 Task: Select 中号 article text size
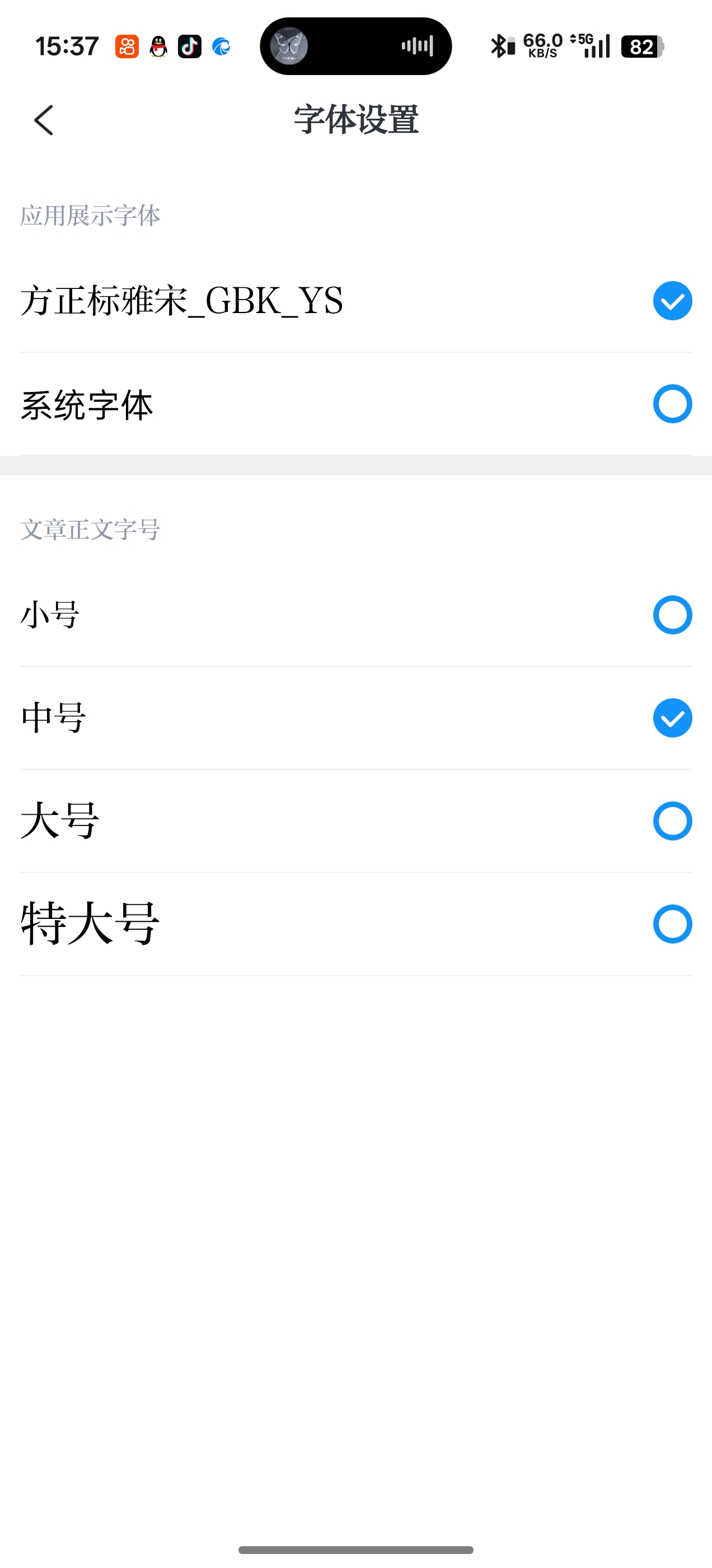[x=672, y=718]
